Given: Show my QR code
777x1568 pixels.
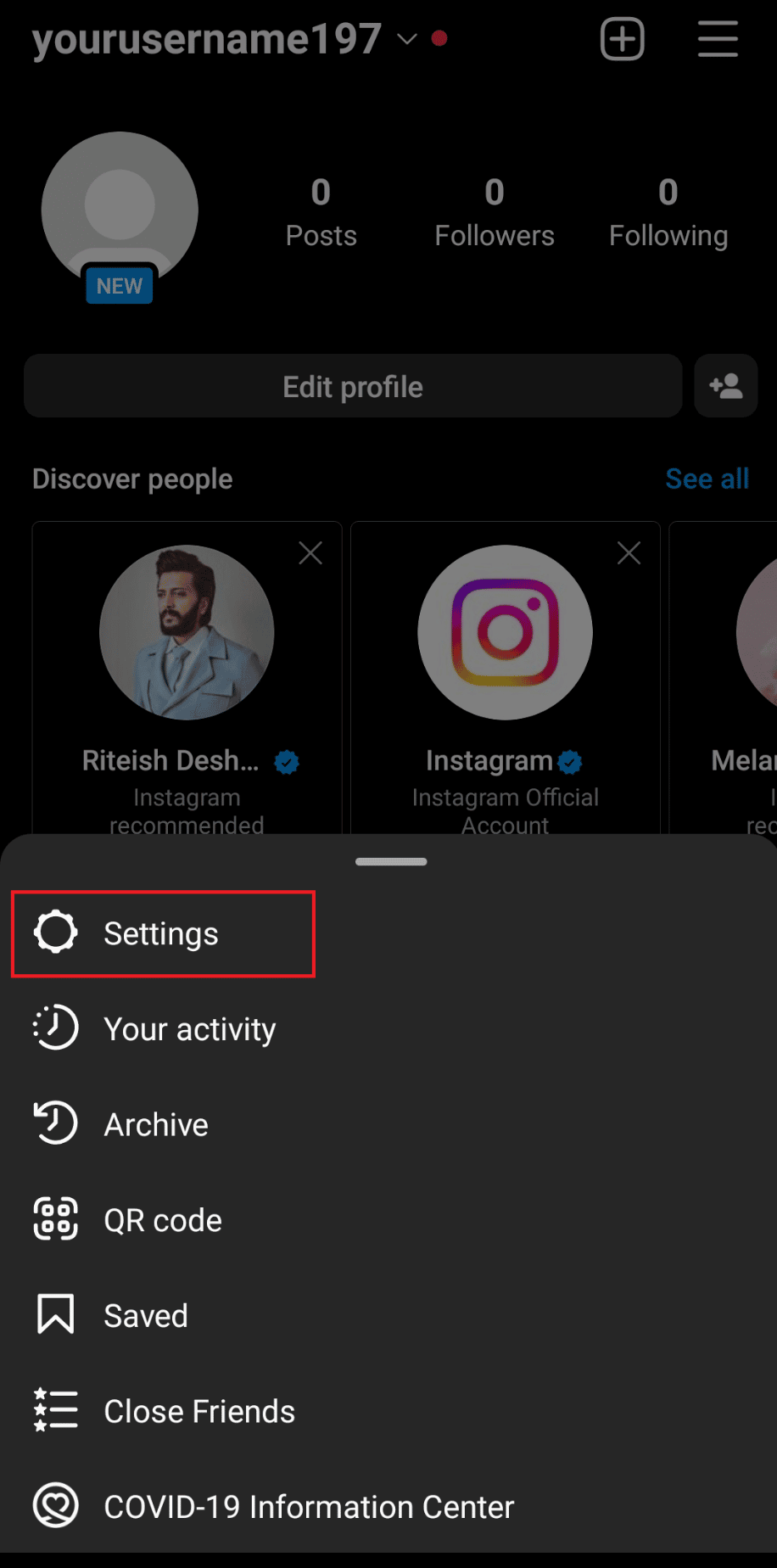Looking at the screenshot, I should 162,1220.
